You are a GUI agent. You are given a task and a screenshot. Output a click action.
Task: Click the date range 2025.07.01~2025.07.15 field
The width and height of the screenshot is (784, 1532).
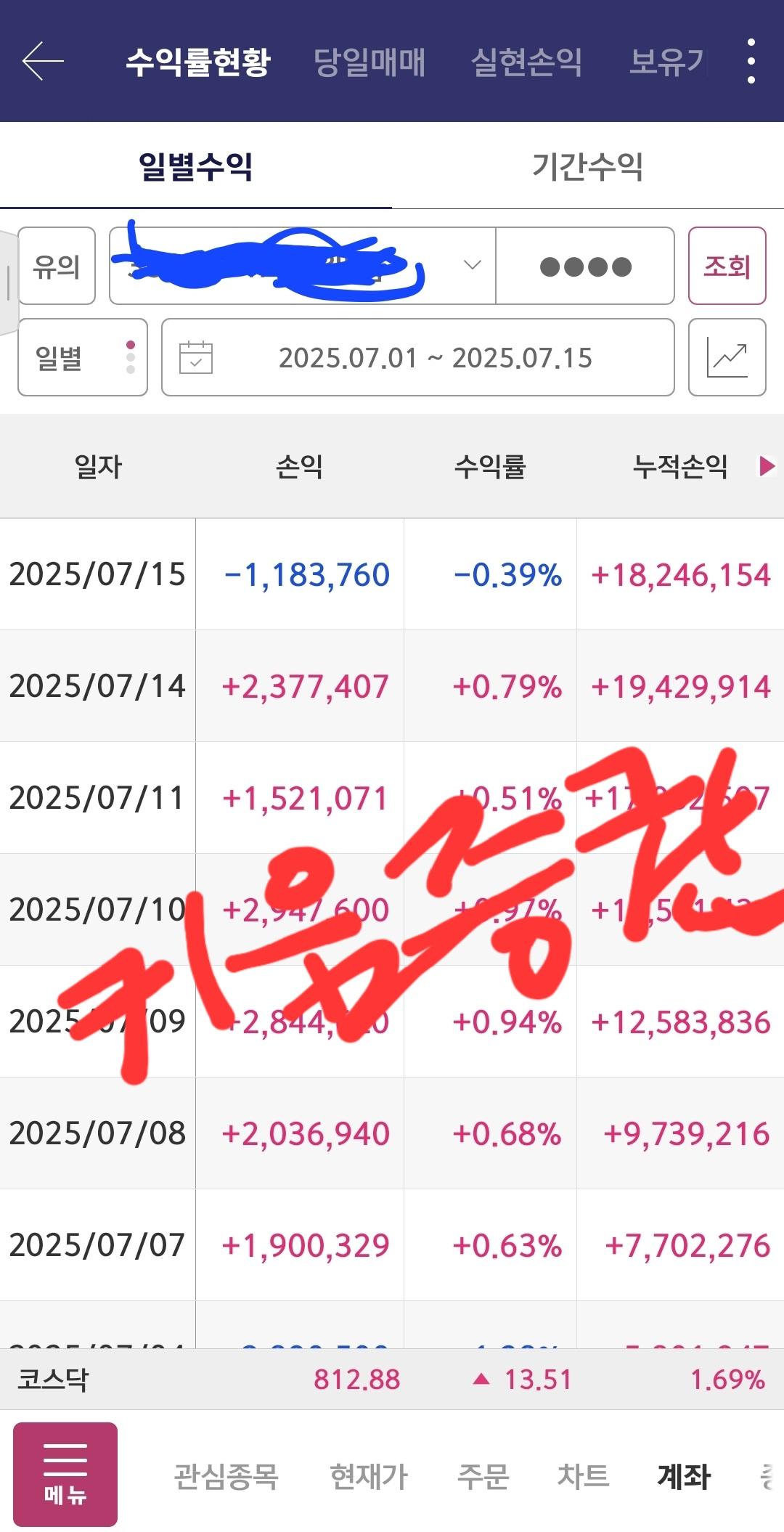point(436,357)
